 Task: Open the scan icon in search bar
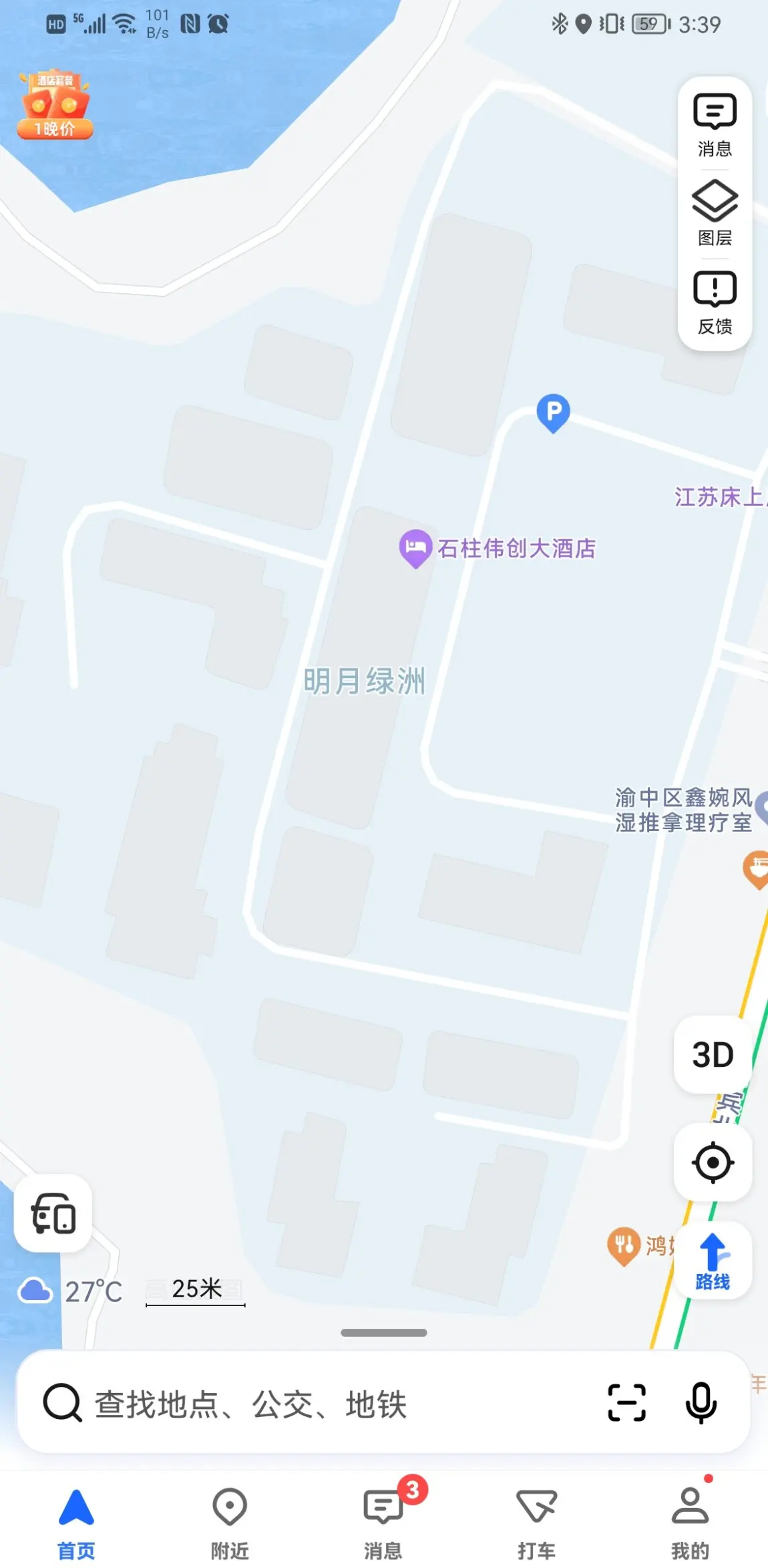coord(626,1402)
